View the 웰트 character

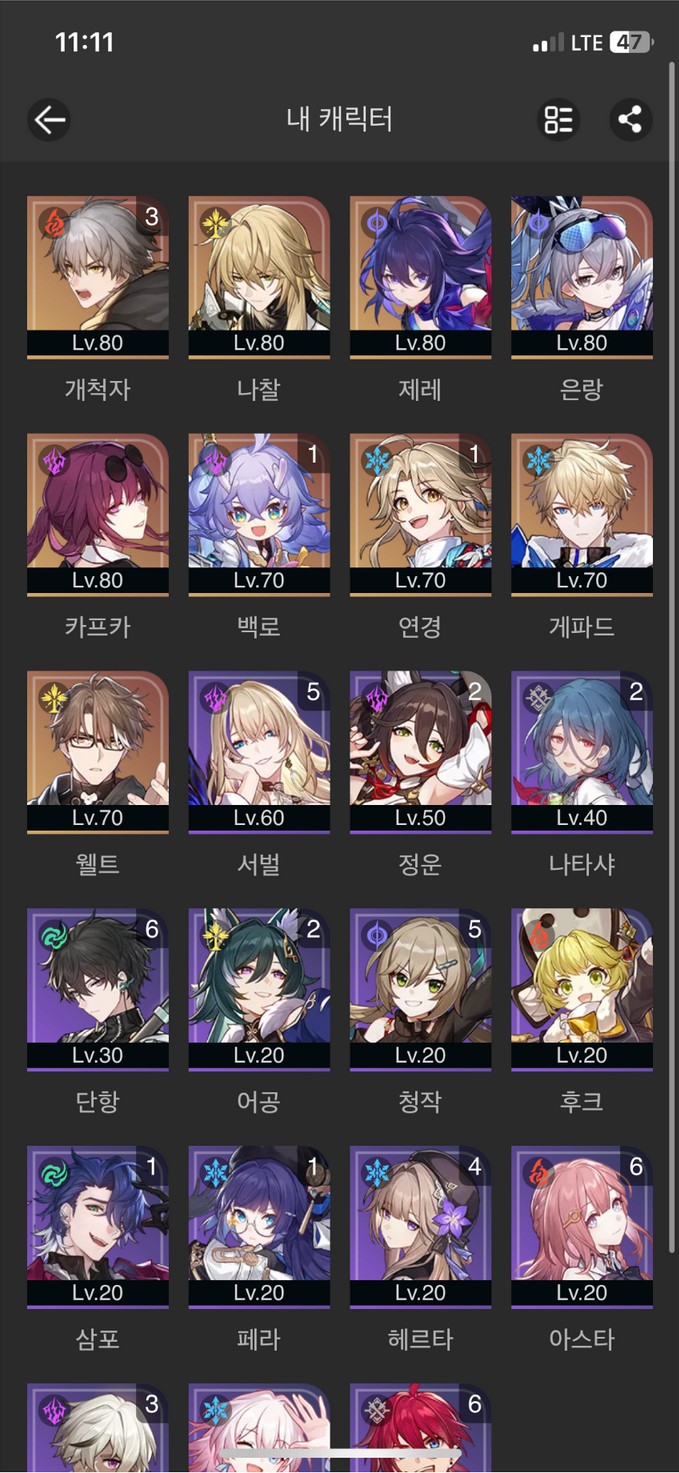click(x=97, y=752)
